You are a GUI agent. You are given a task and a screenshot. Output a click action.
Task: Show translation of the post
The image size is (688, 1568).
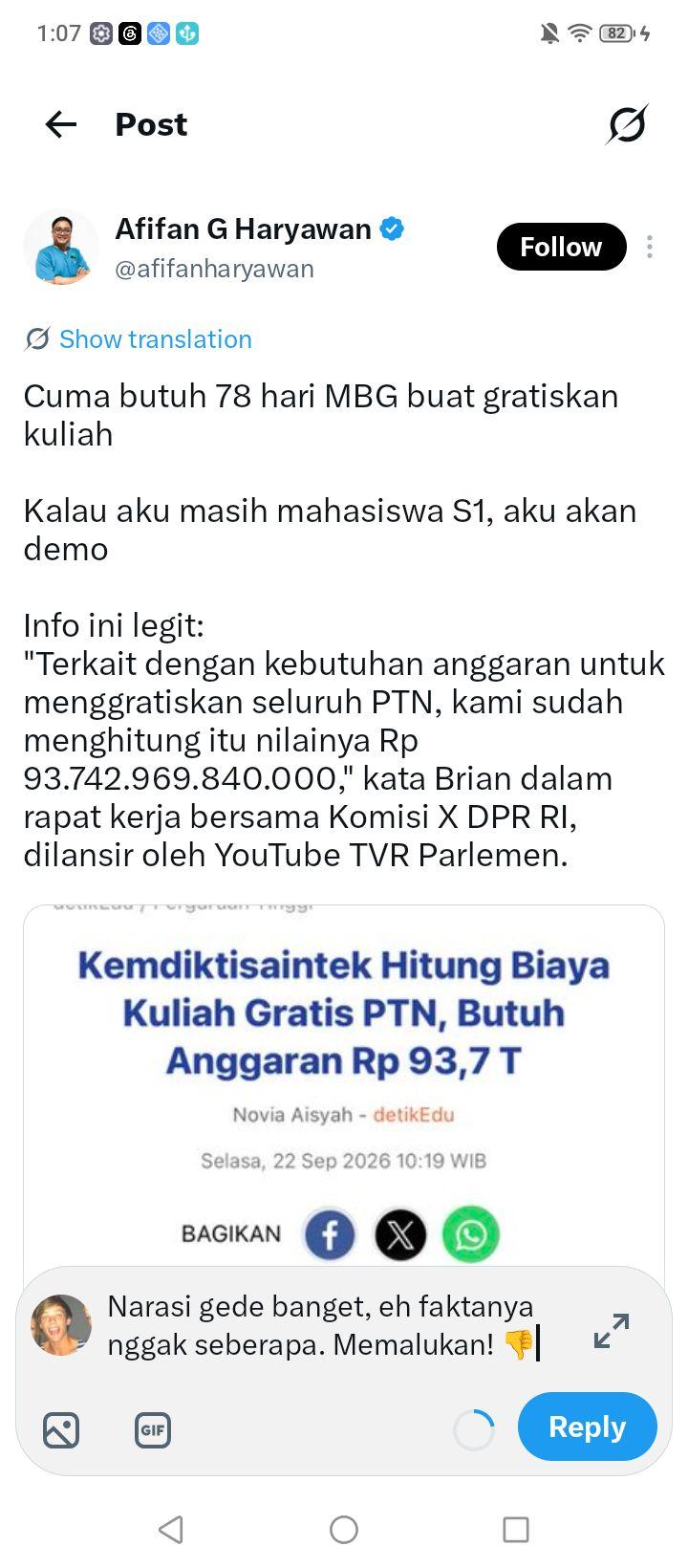pos(139,339)
